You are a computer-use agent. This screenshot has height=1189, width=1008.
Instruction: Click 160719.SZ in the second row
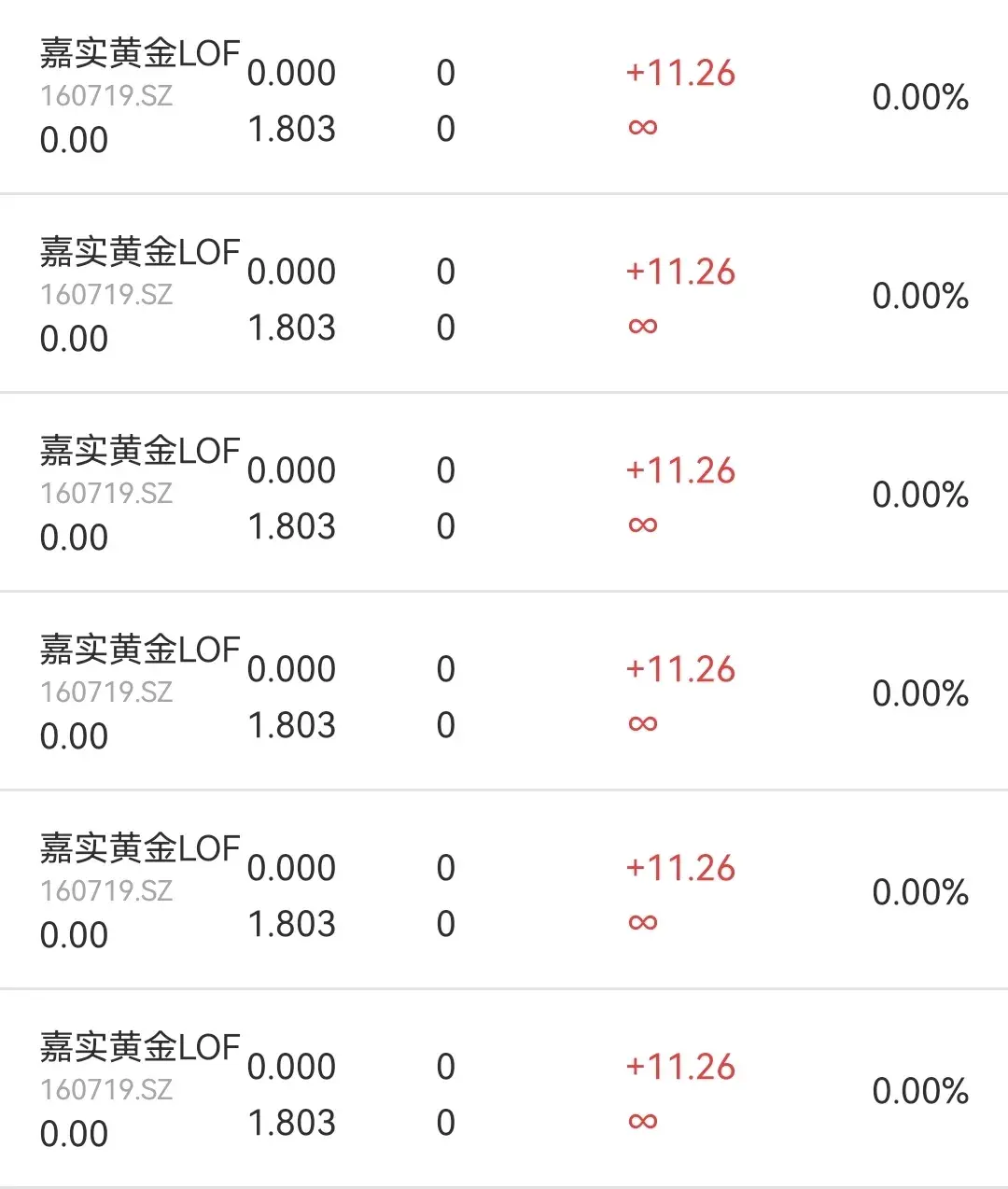click(107, 295)
